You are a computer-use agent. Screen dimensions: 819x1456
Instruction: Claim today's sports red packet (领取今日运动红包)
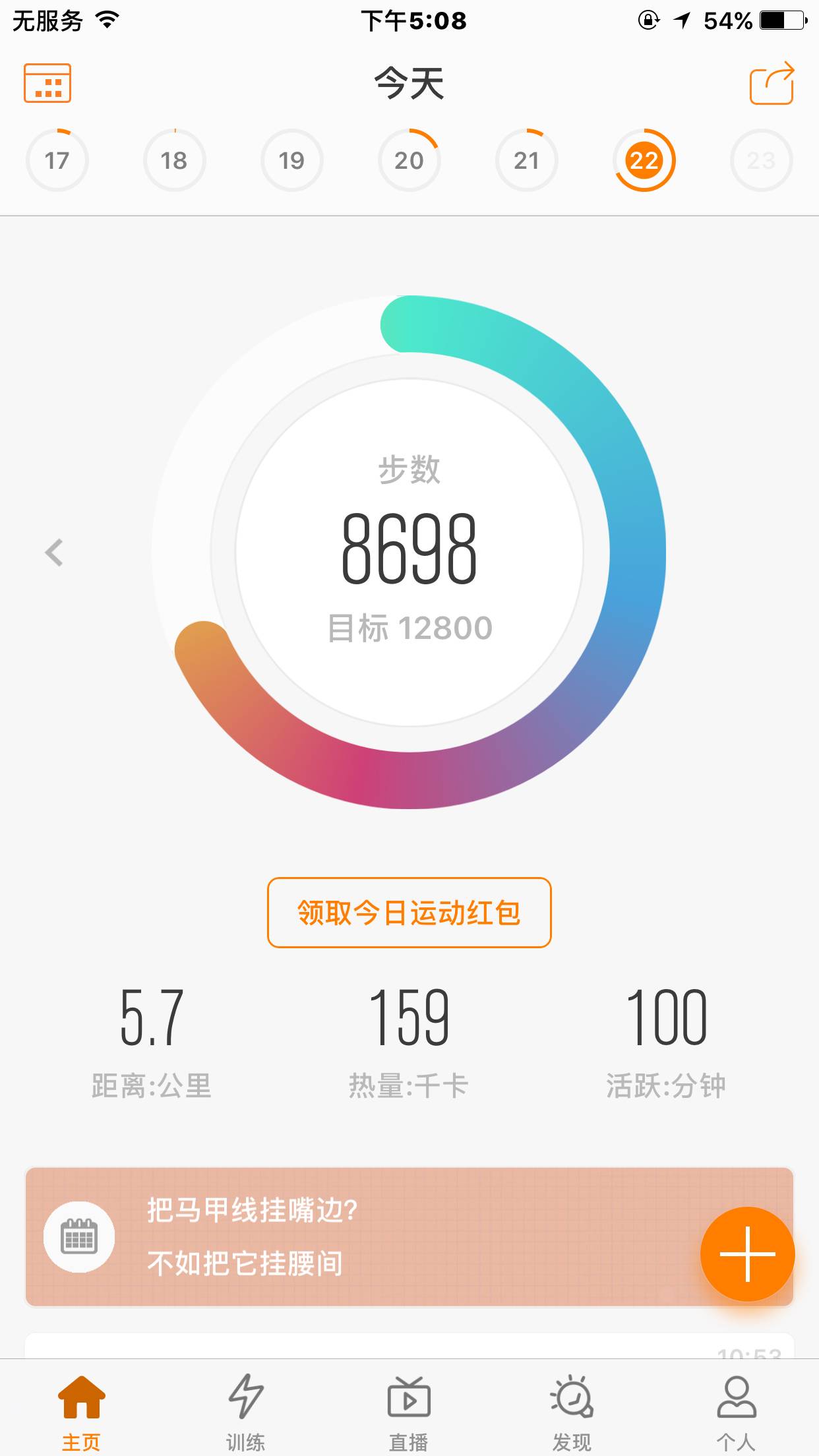pyautogui.click(x=409, y=913)
